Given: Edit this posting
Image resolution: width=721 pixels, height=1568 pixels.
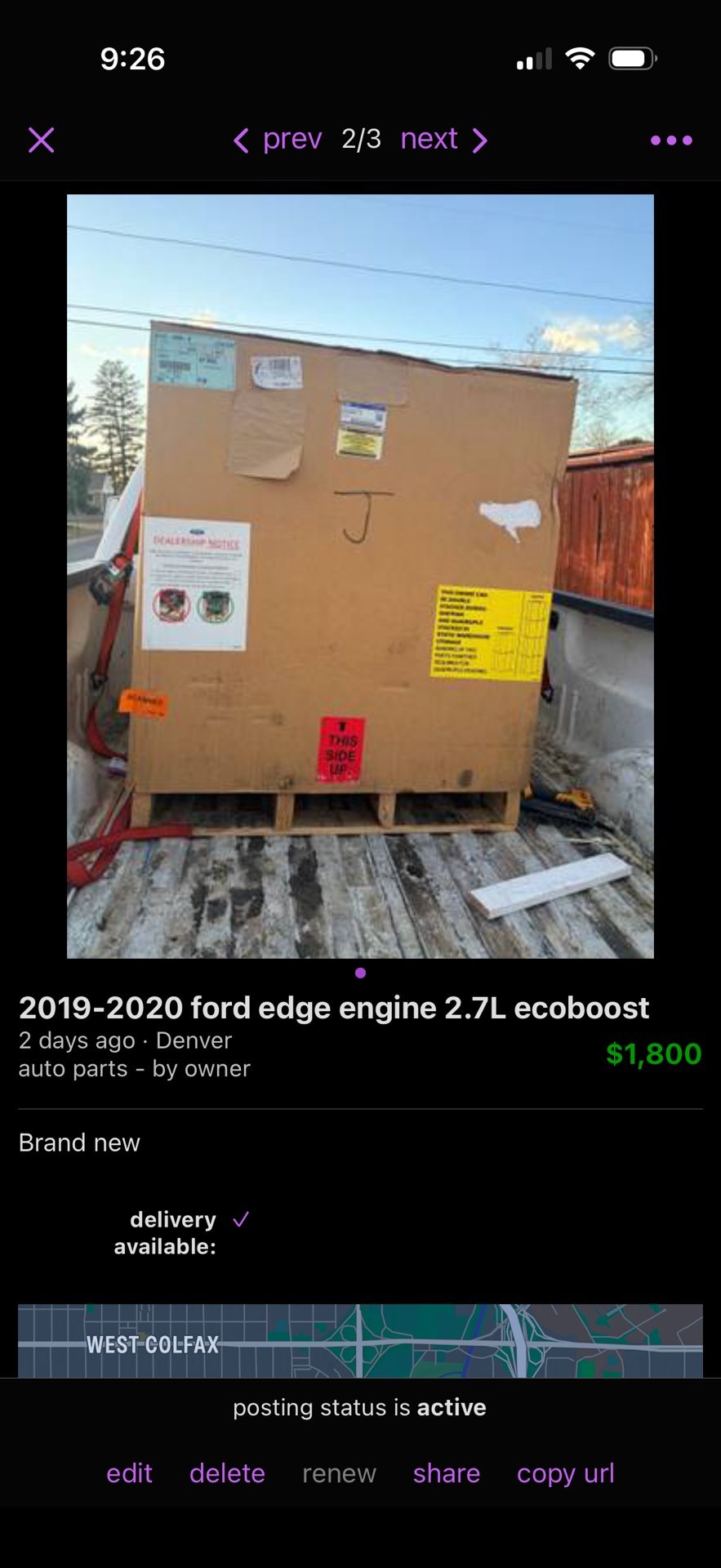Looking at the screenshot, I should [x=129, y=1473].
